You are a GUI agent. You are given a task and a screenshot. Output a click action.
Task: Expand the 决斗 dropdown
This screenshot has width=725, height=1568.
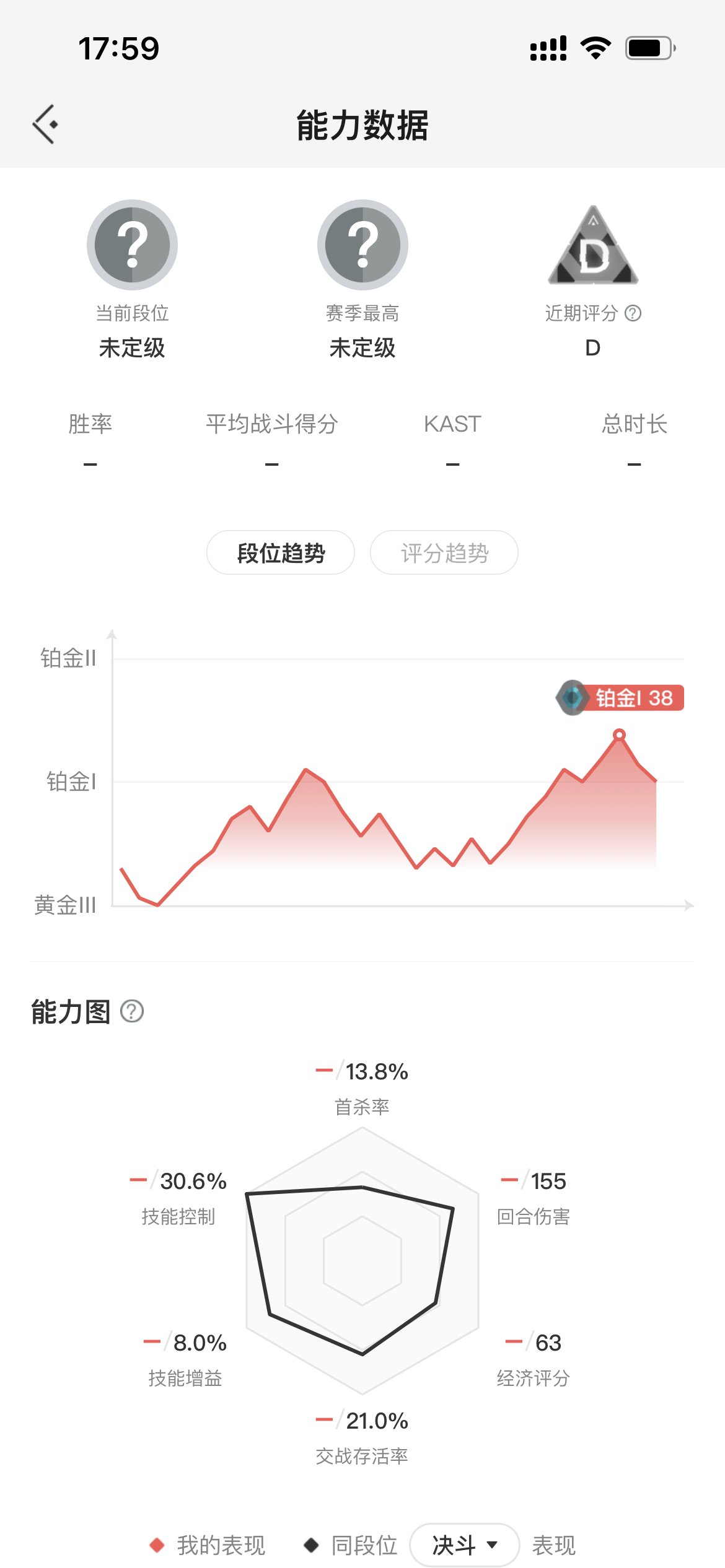(465, 1545)
